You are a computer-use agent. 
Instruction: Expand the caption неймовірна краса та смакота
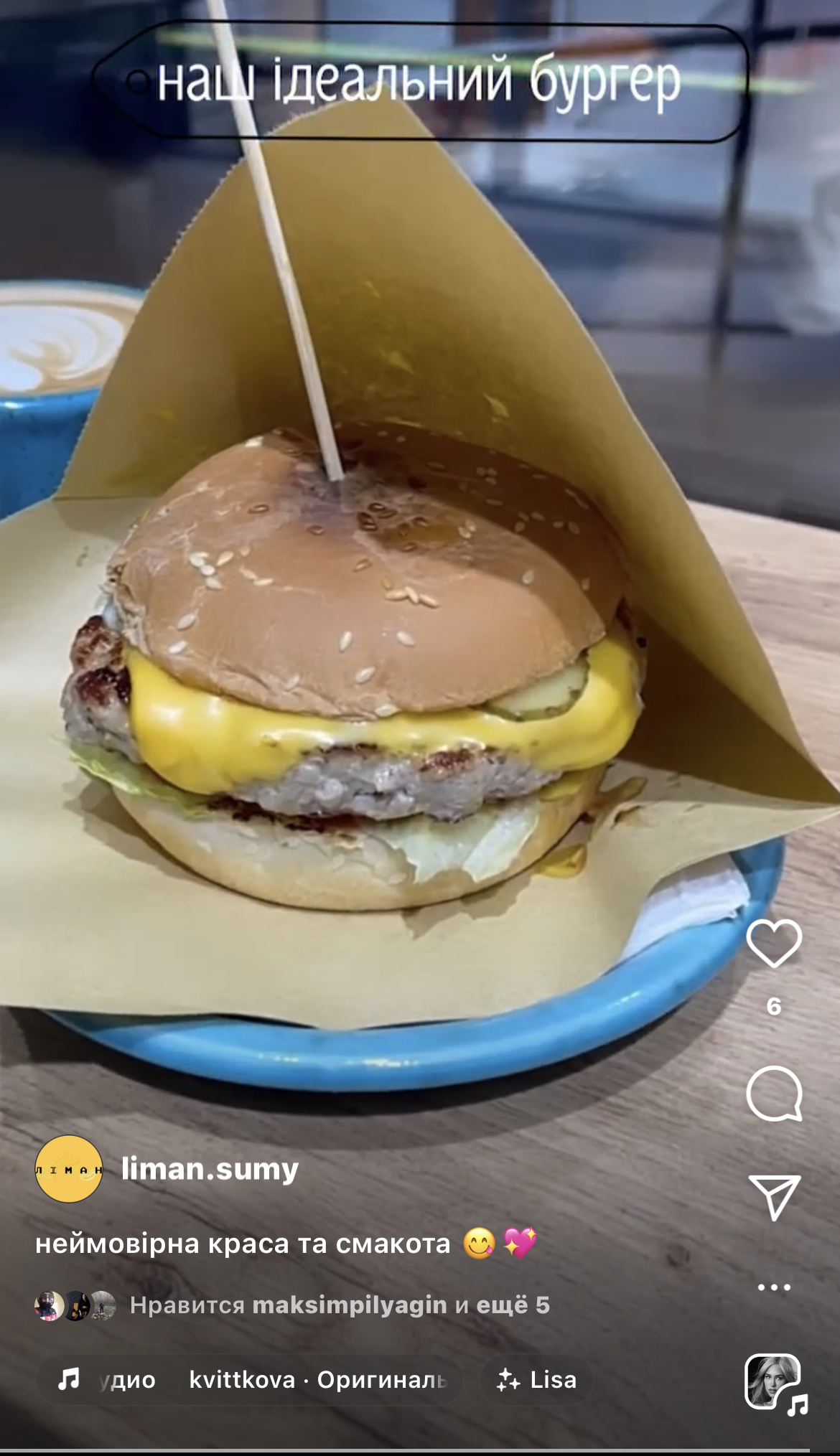tap(243, 1243)
